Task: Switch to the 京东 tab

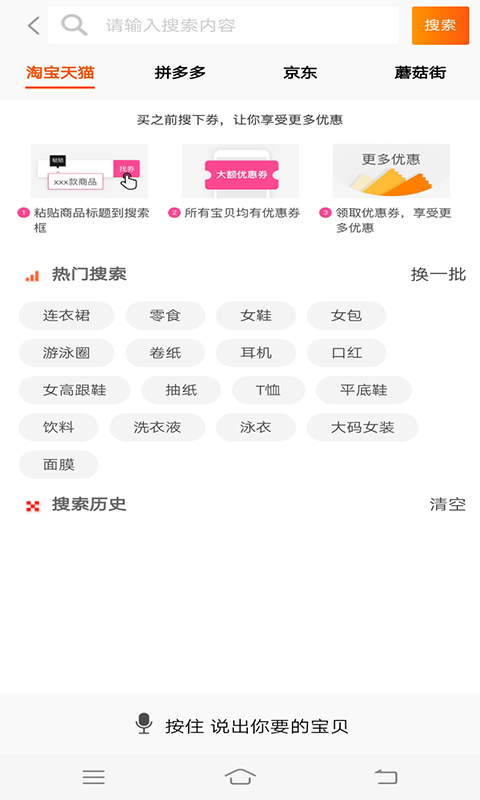Action: point(300,72)
